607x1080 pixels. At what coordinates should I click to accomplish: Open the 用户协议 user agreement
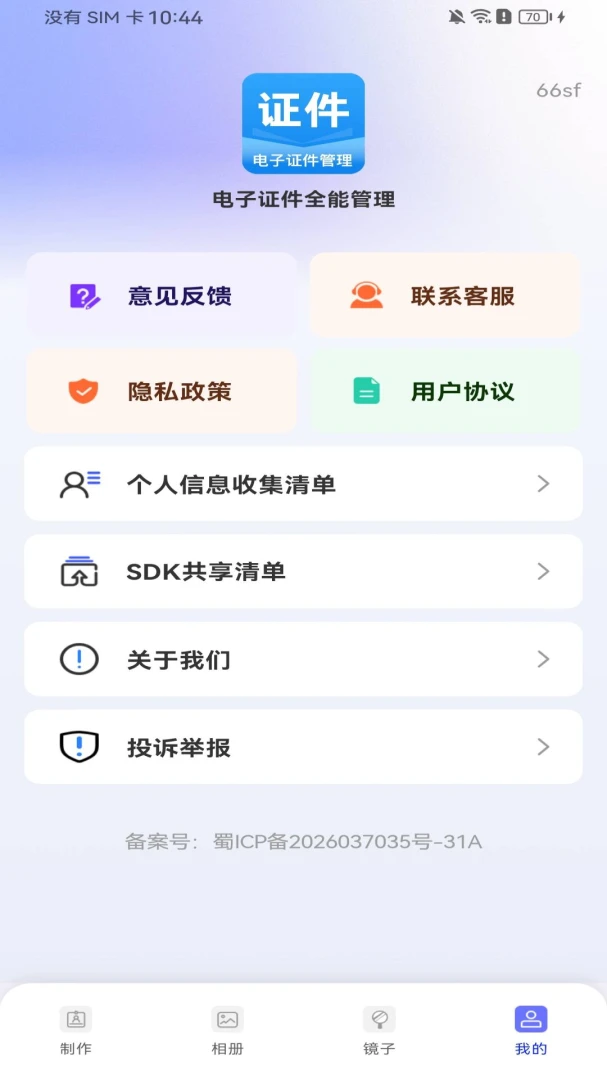point(445,391)
